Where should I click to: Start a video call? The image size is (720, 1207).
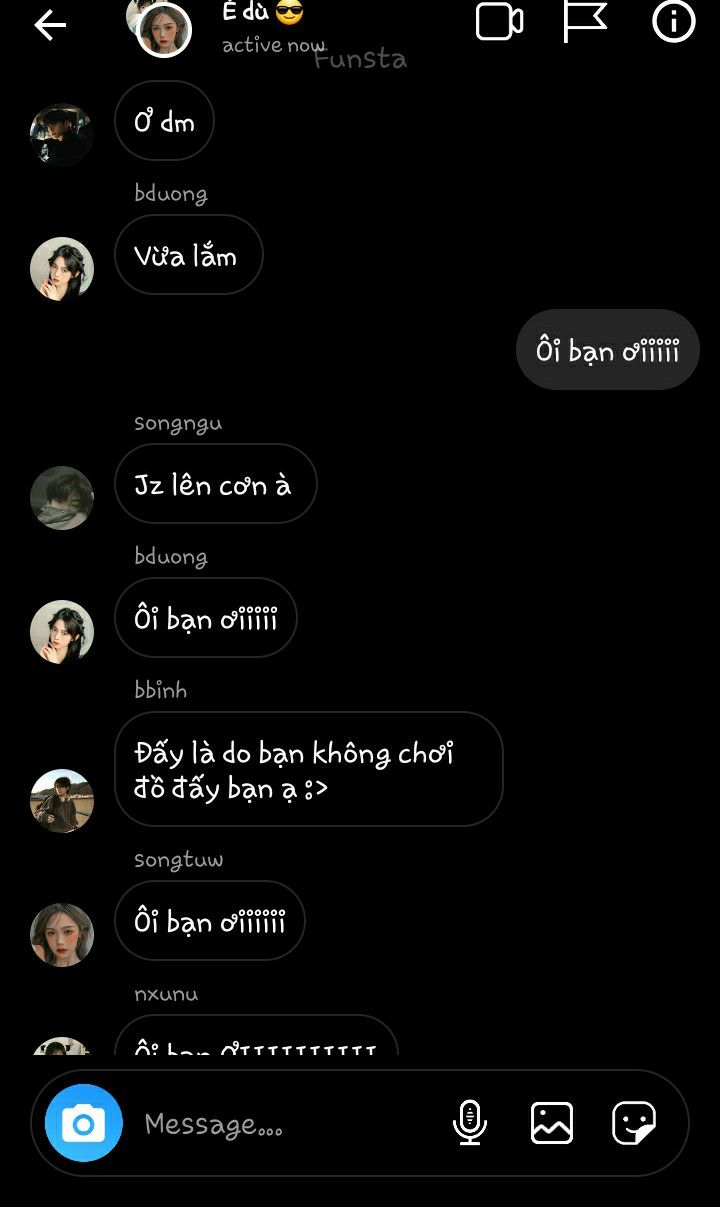(x=499, y=22)
